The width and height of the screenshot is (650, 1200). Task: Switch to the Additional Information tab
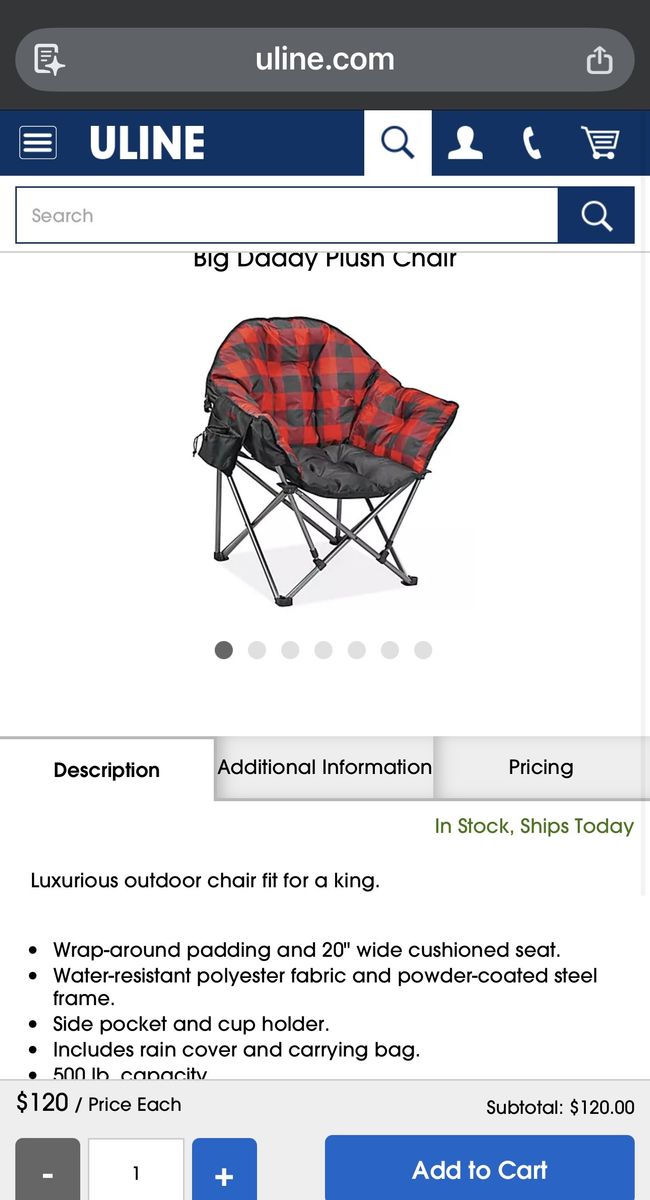coord(324,768)
